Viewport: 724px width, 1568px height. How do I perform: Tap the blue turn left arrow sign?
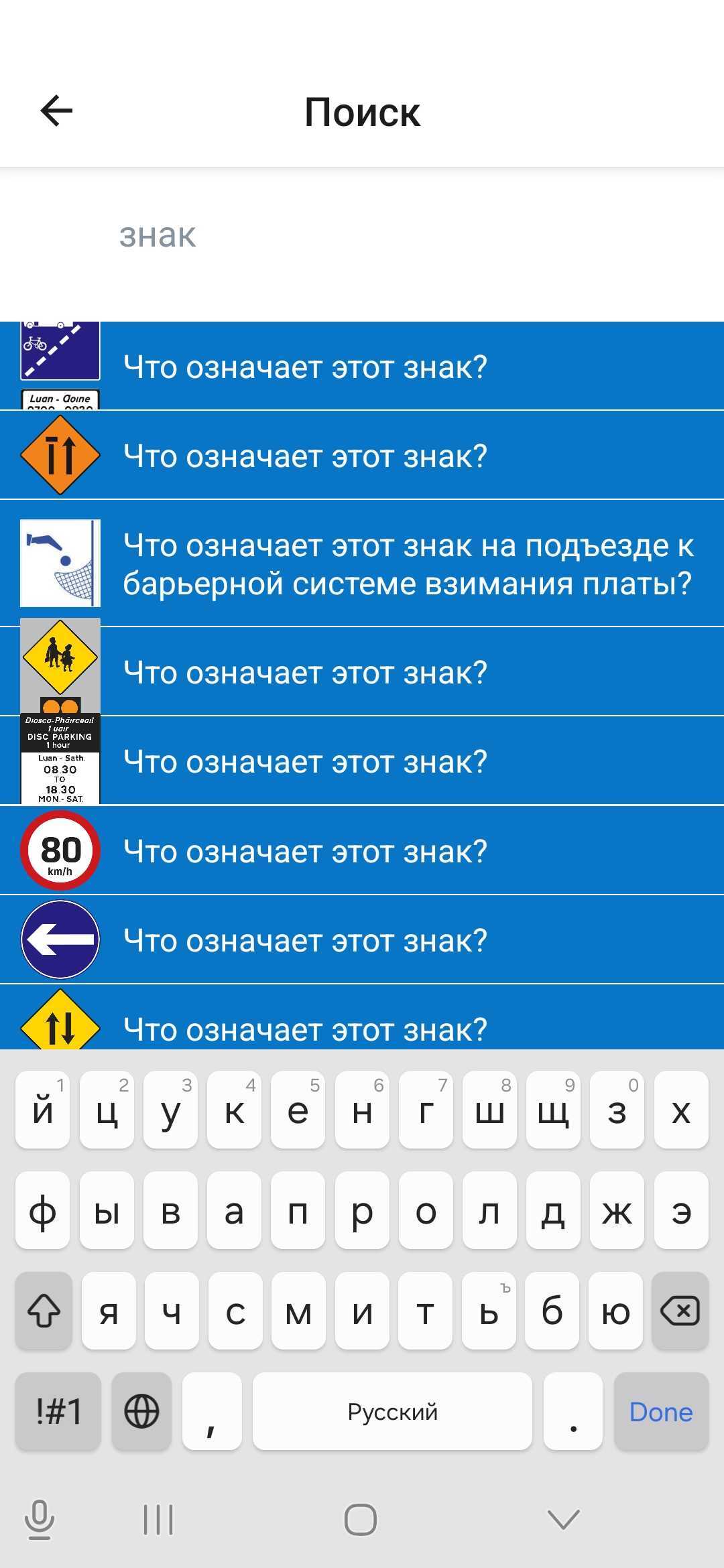[59, 939]
